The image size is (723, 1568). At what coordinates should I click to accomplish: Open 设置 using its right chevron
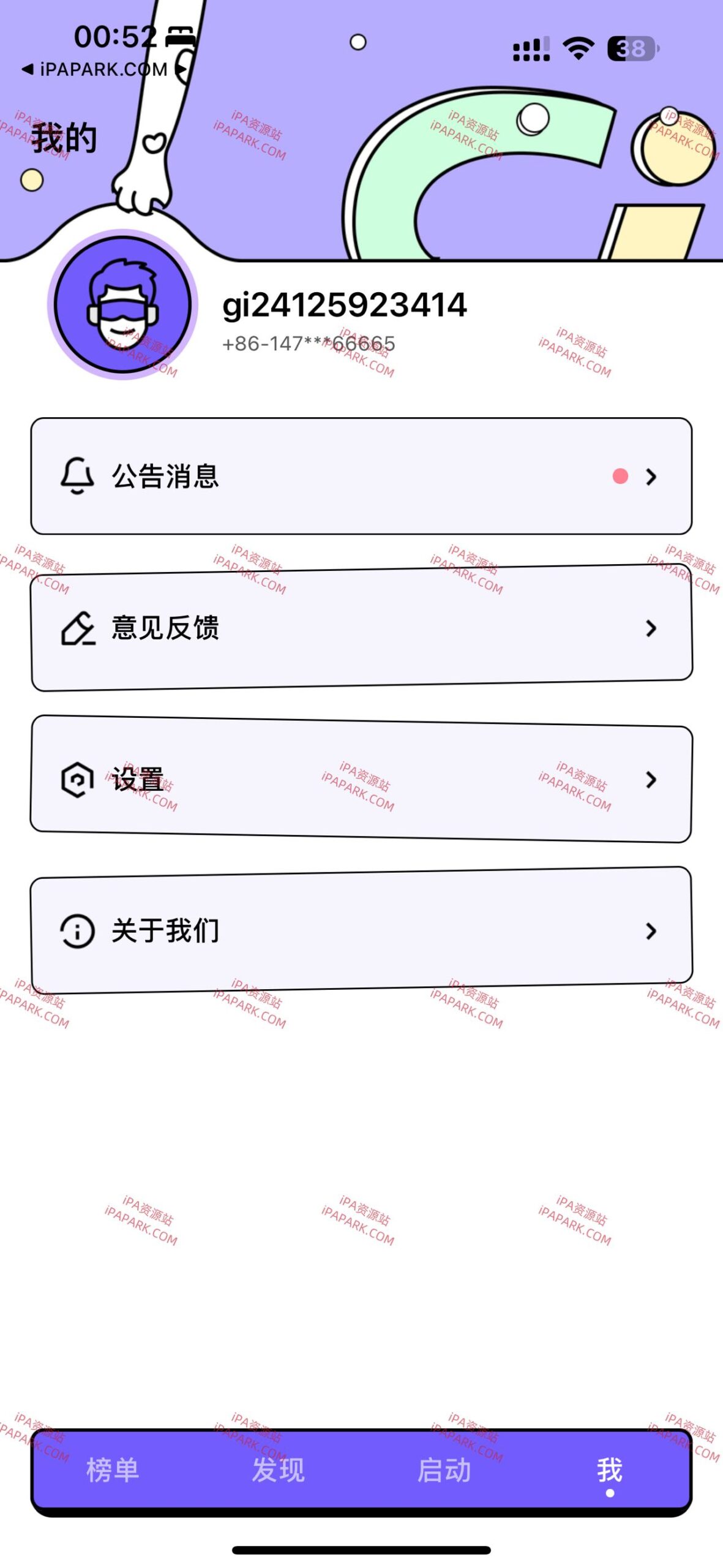point(650,778)
